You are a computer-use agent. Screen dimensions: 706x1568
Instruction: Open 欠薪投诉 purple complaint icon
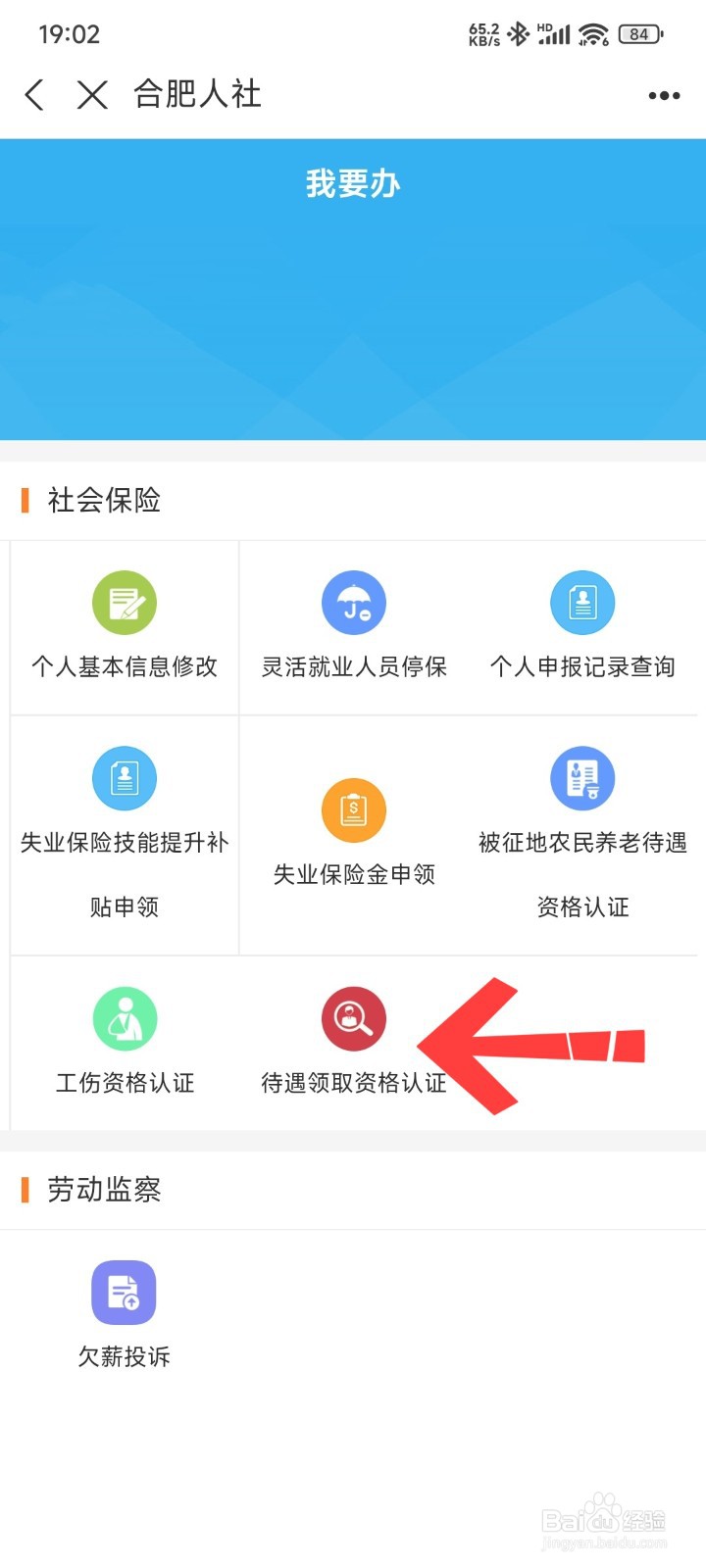pyautogui.click(x=124, y=1292)
